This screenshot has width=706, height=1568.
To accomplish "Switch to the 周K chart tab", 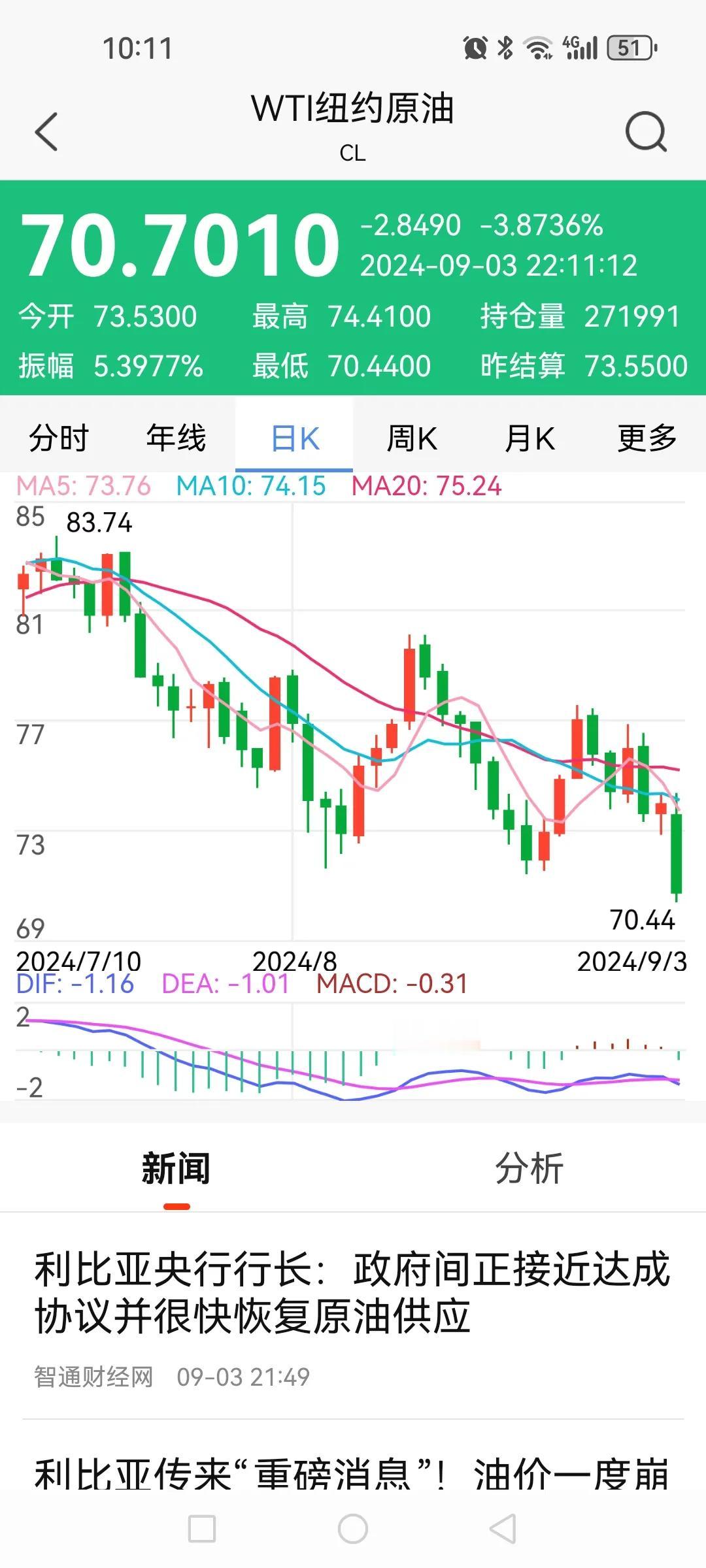I will point(412,437).
